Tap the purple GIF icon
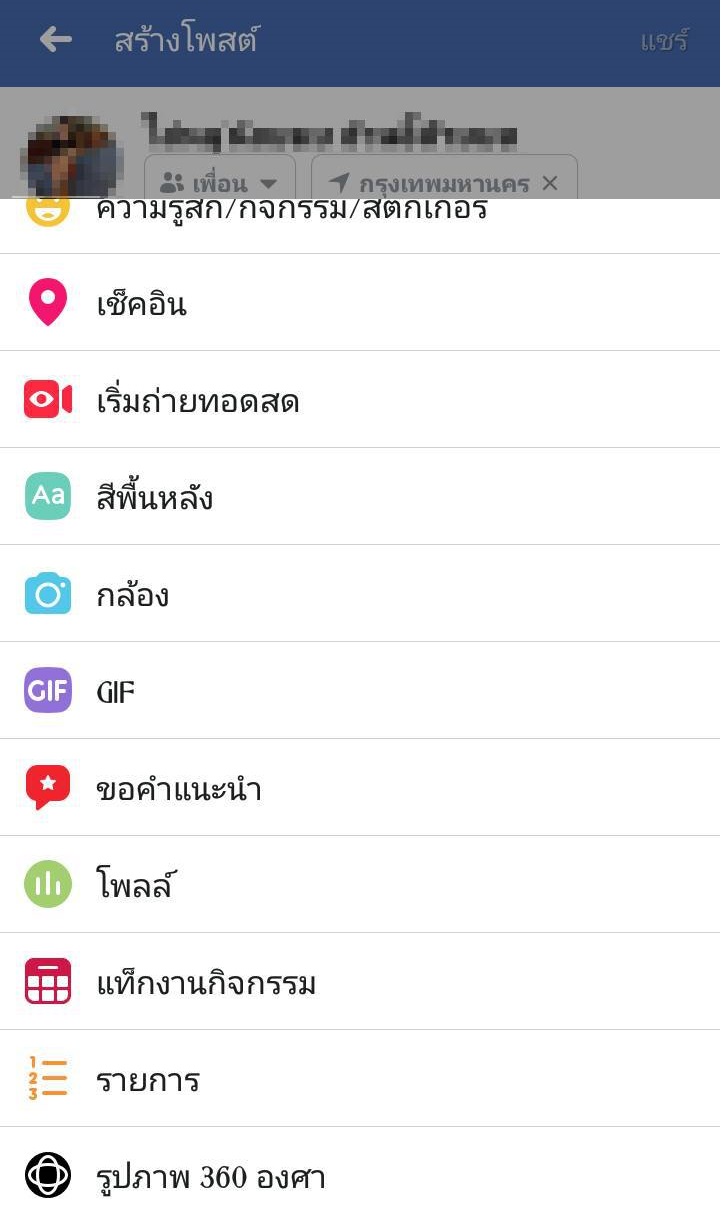Viewport: 722px width, 1229px height. [x=46, y=690]
